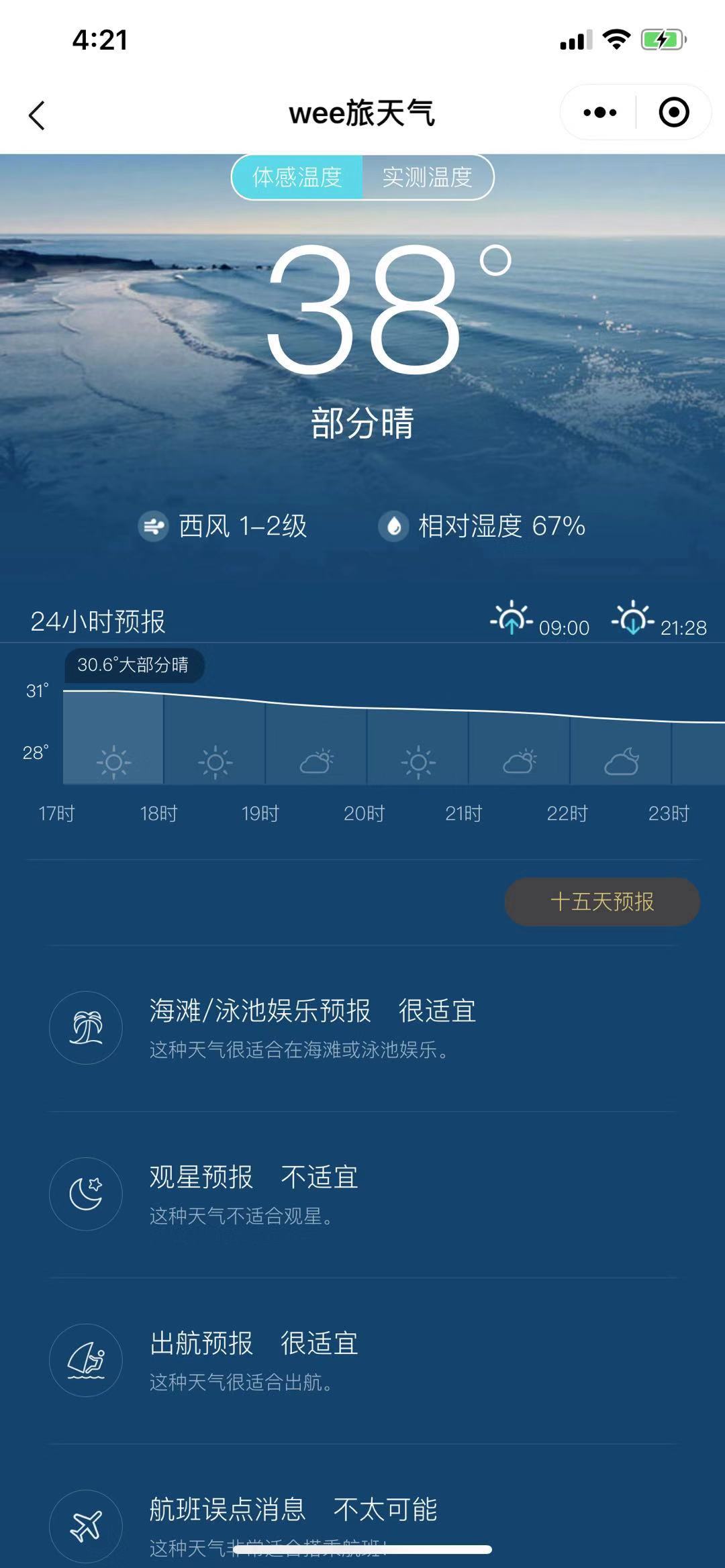Go back from the wee旅天气 page
Viewport: 725px width, 1568px height.
tap(38, 115)
